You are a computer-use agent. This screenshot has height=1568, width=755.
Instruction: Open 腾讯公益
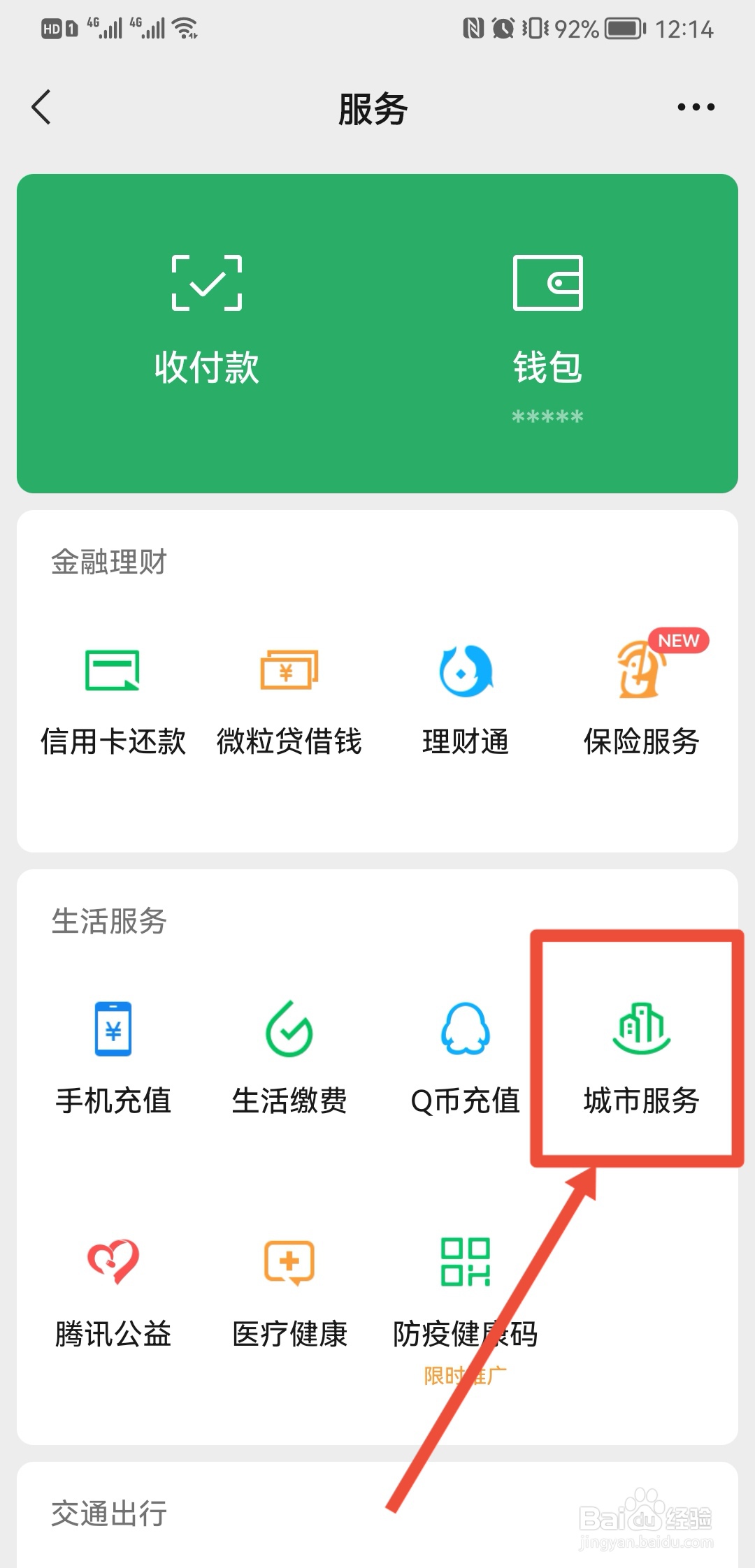(x=113, y=1294)
